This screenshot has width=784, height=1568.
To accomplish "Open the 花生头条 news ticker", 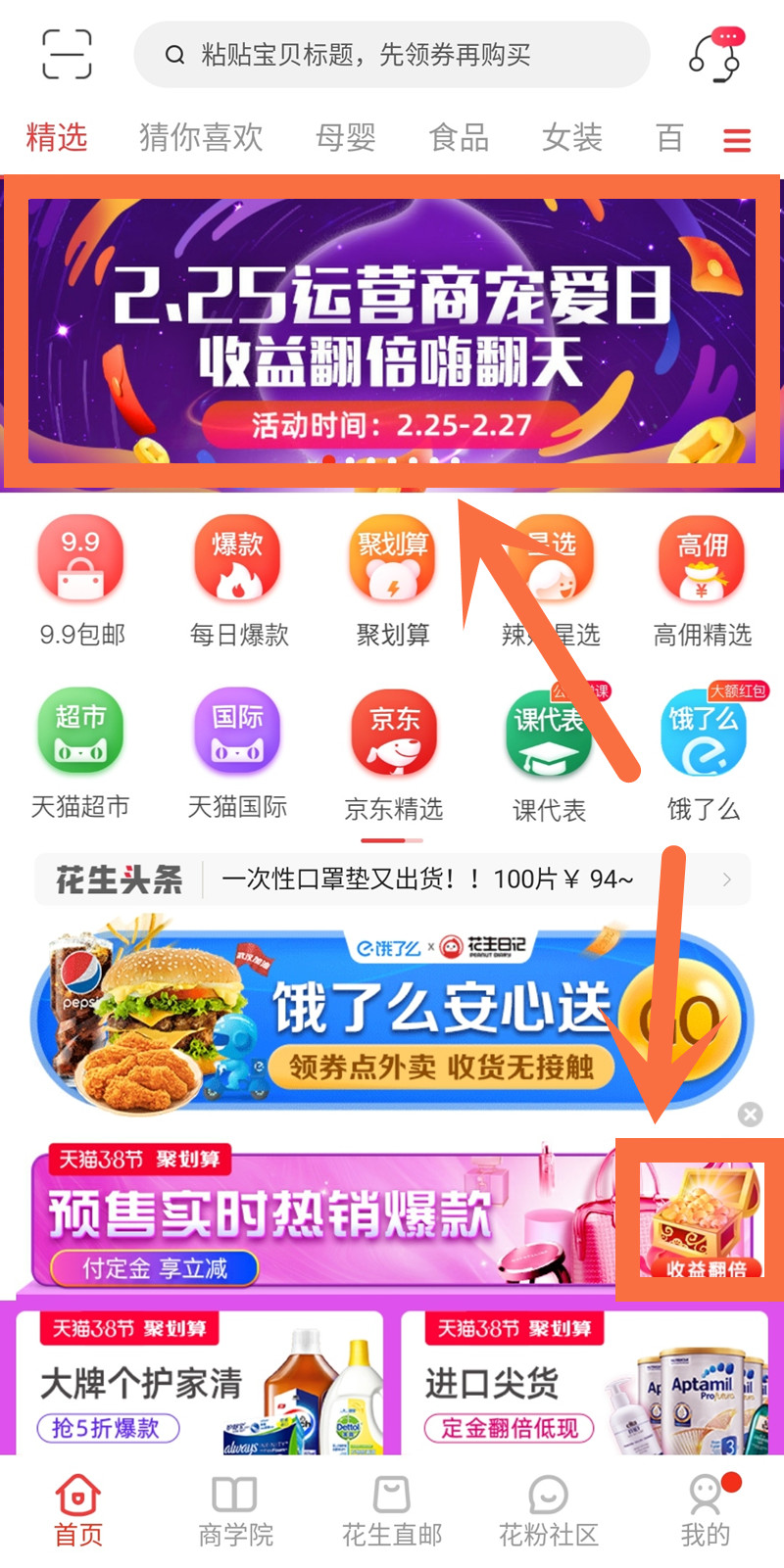I will pyautogui.click(x=392, y=879).
